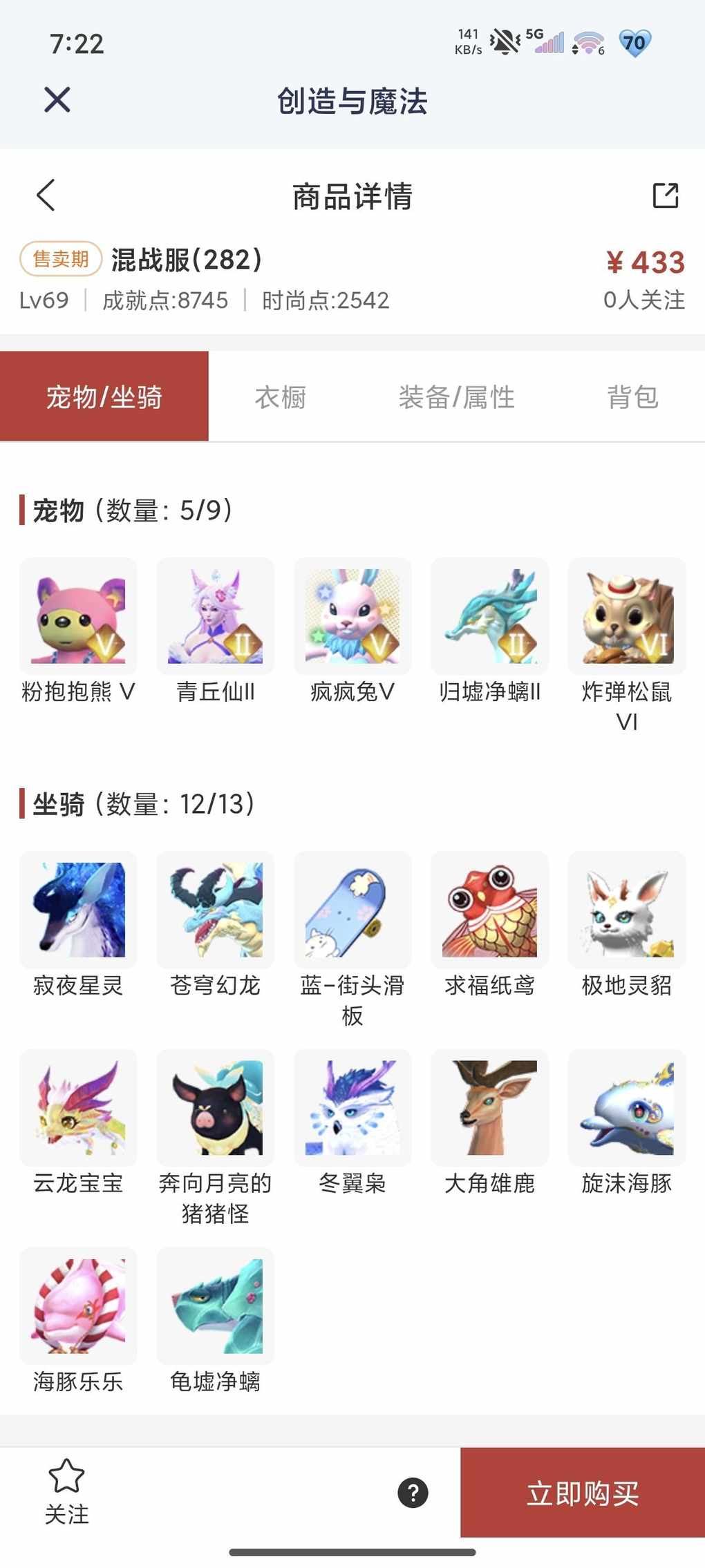Open the 装备/属性 tab

(x=457, y=397)
